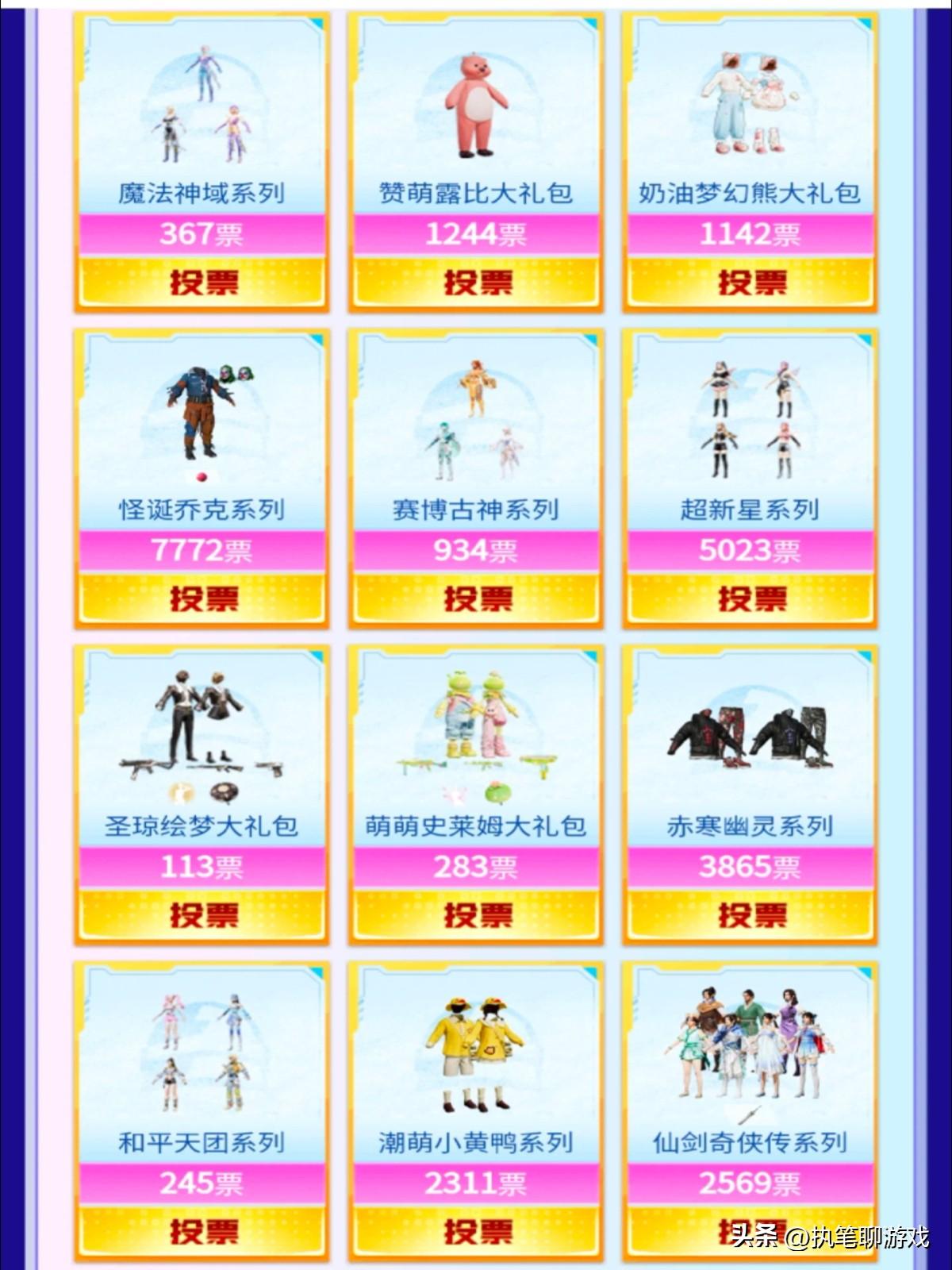
Task: Cast a vote for 和平天团系列
Action: [x=202, y=1231]
